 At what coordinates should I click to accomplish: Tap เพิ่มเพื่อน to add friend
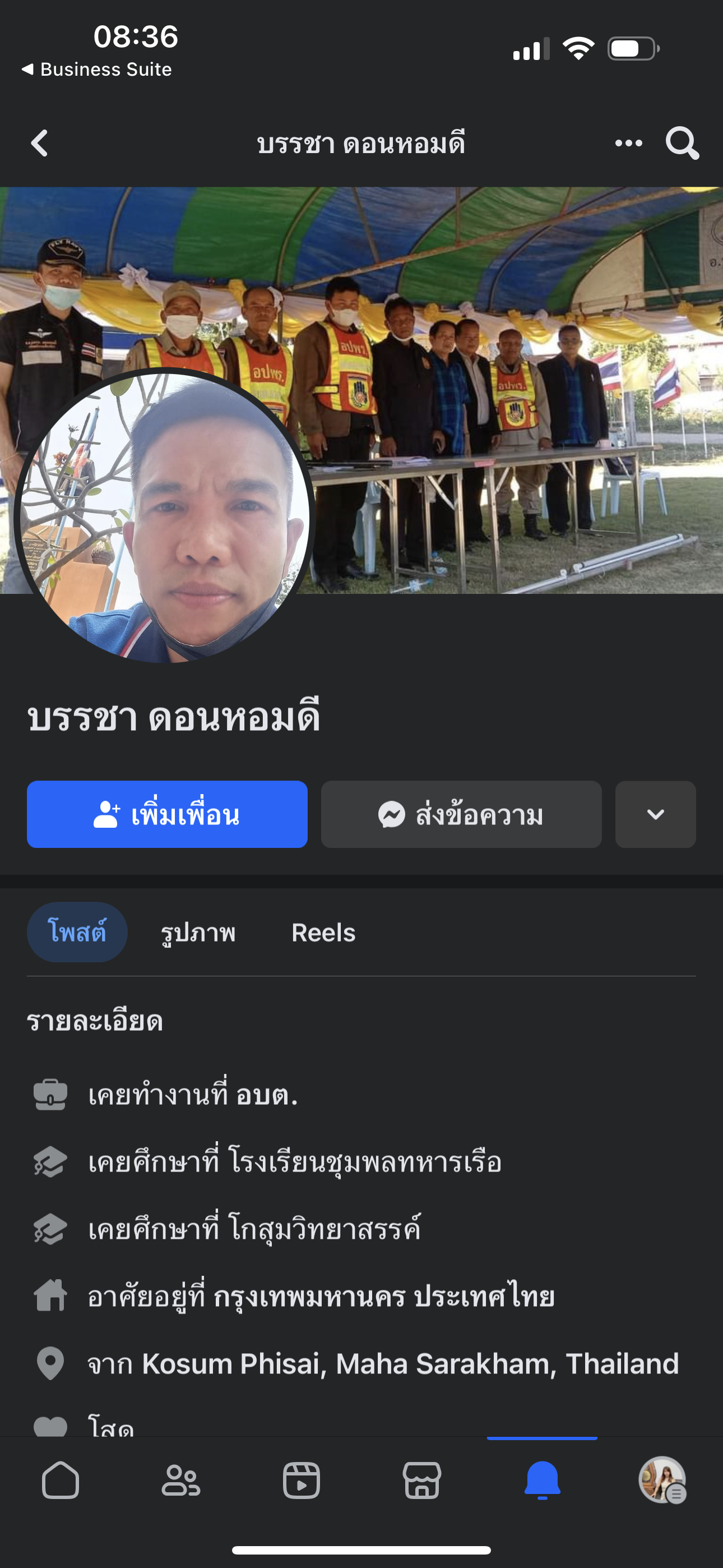[167, 814]
